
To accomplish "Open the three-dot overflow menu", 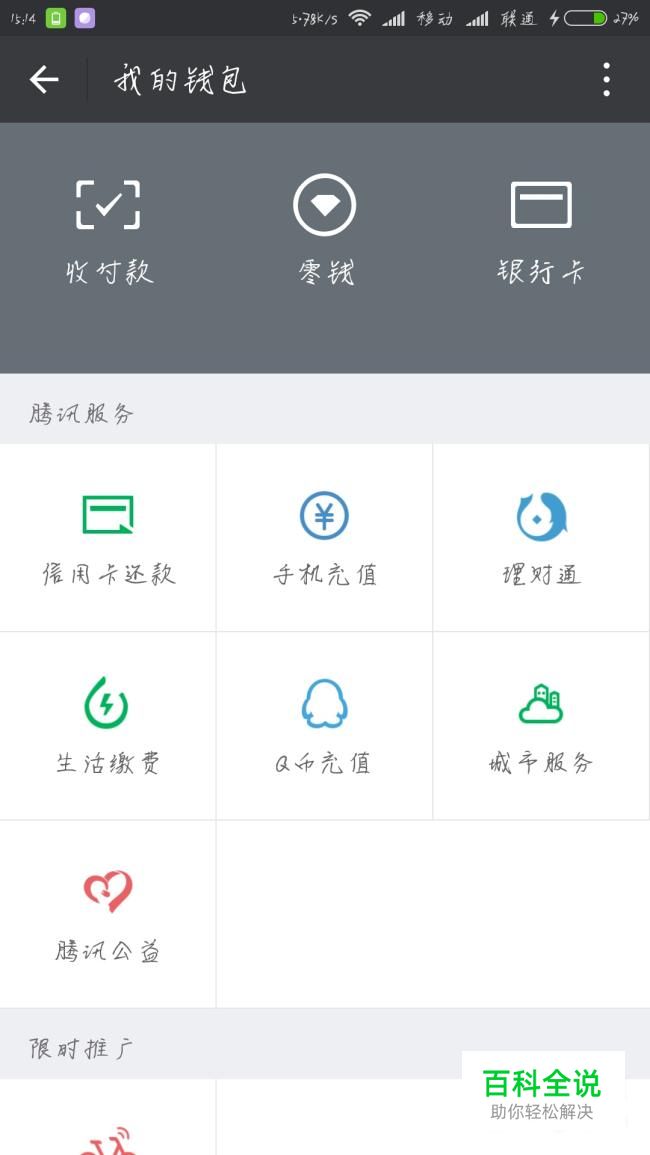I will point(606,79).
